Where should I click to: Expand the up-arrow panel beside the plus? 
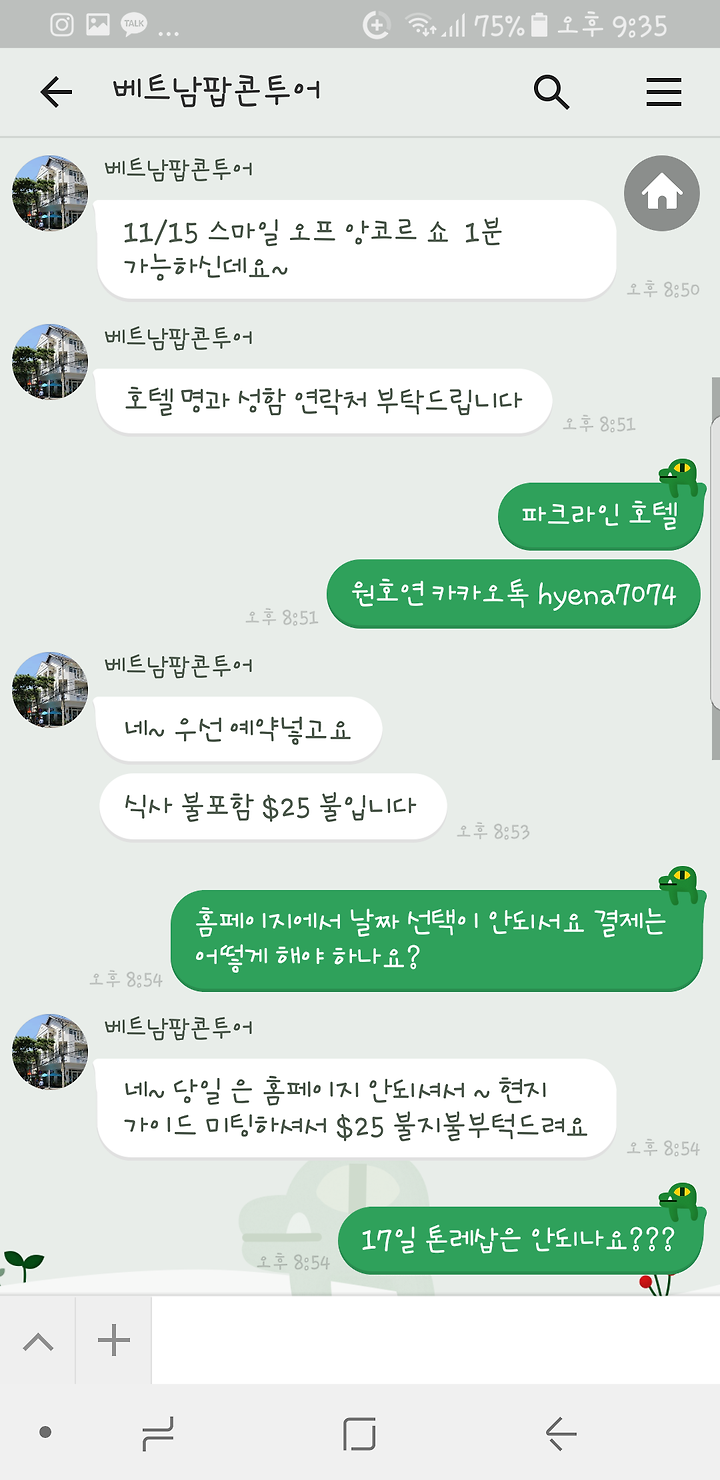tap(38, 1341)
